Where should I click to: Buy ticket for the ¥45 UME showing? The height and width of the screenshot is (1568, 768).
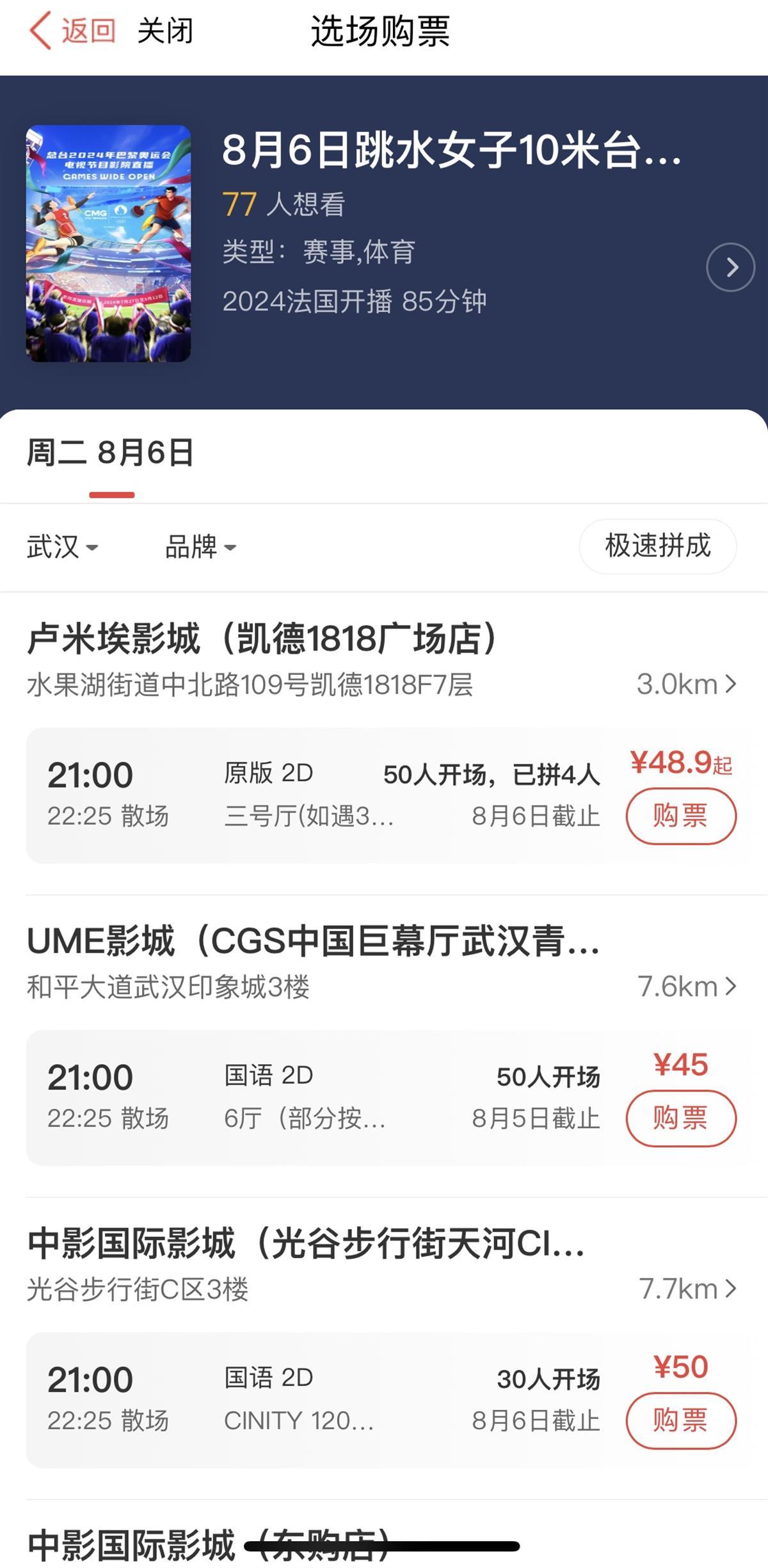(680, 1119)
